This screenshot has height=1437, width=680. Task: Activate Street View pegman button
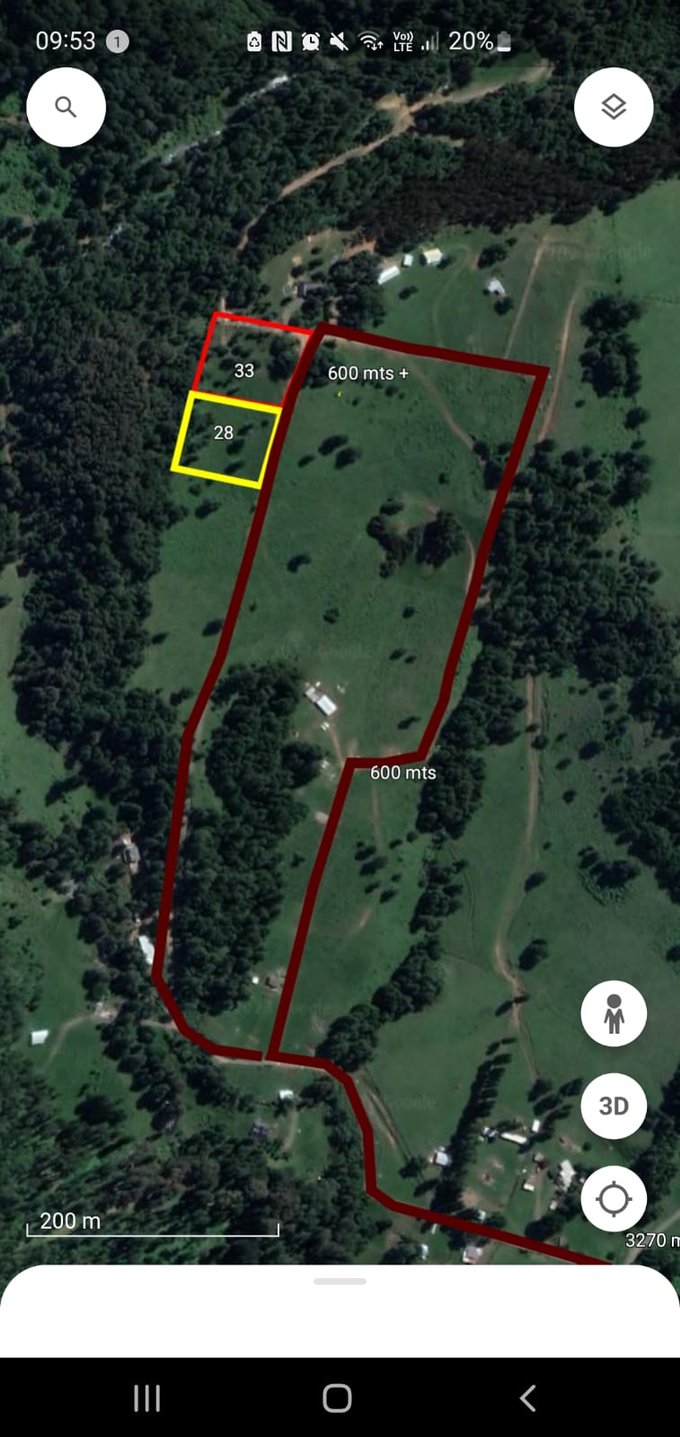tap(614, 1015)
